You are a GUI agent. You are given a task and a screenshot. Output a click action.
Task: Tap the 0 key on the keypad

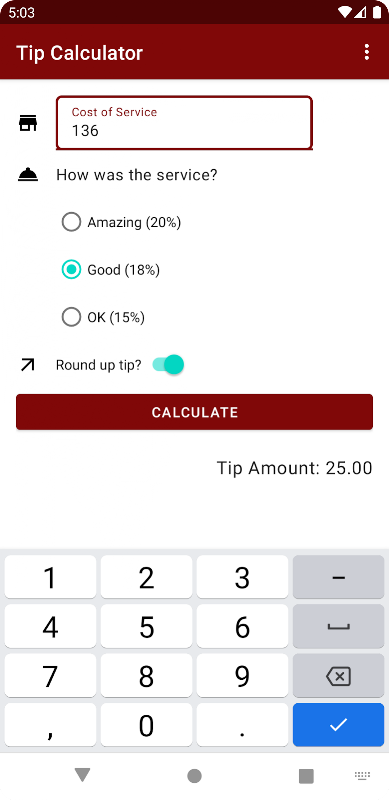coord(147,725)
